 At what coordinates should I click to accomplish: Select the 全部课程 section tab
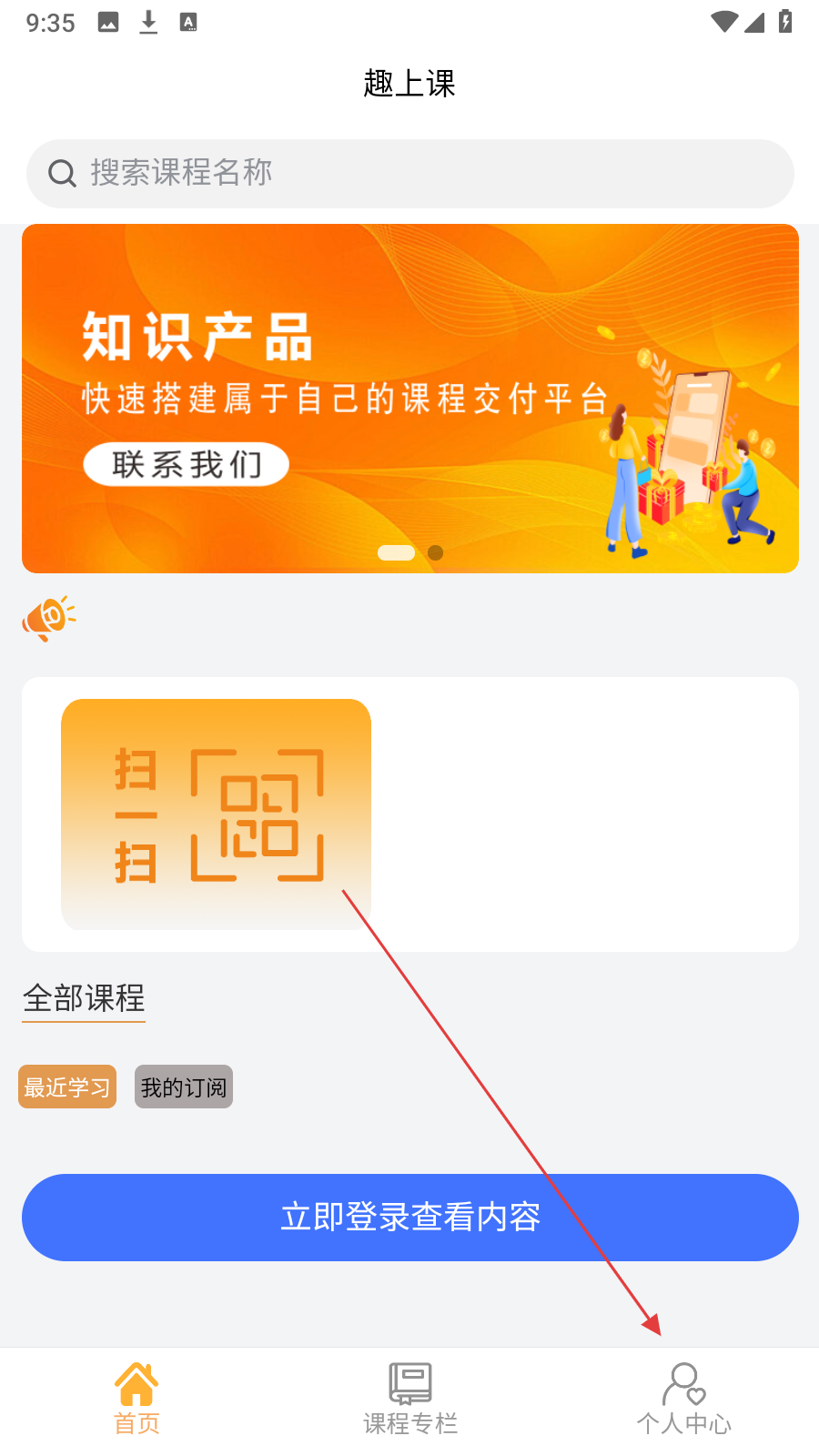pyautogui.click(x=84, y=998)
